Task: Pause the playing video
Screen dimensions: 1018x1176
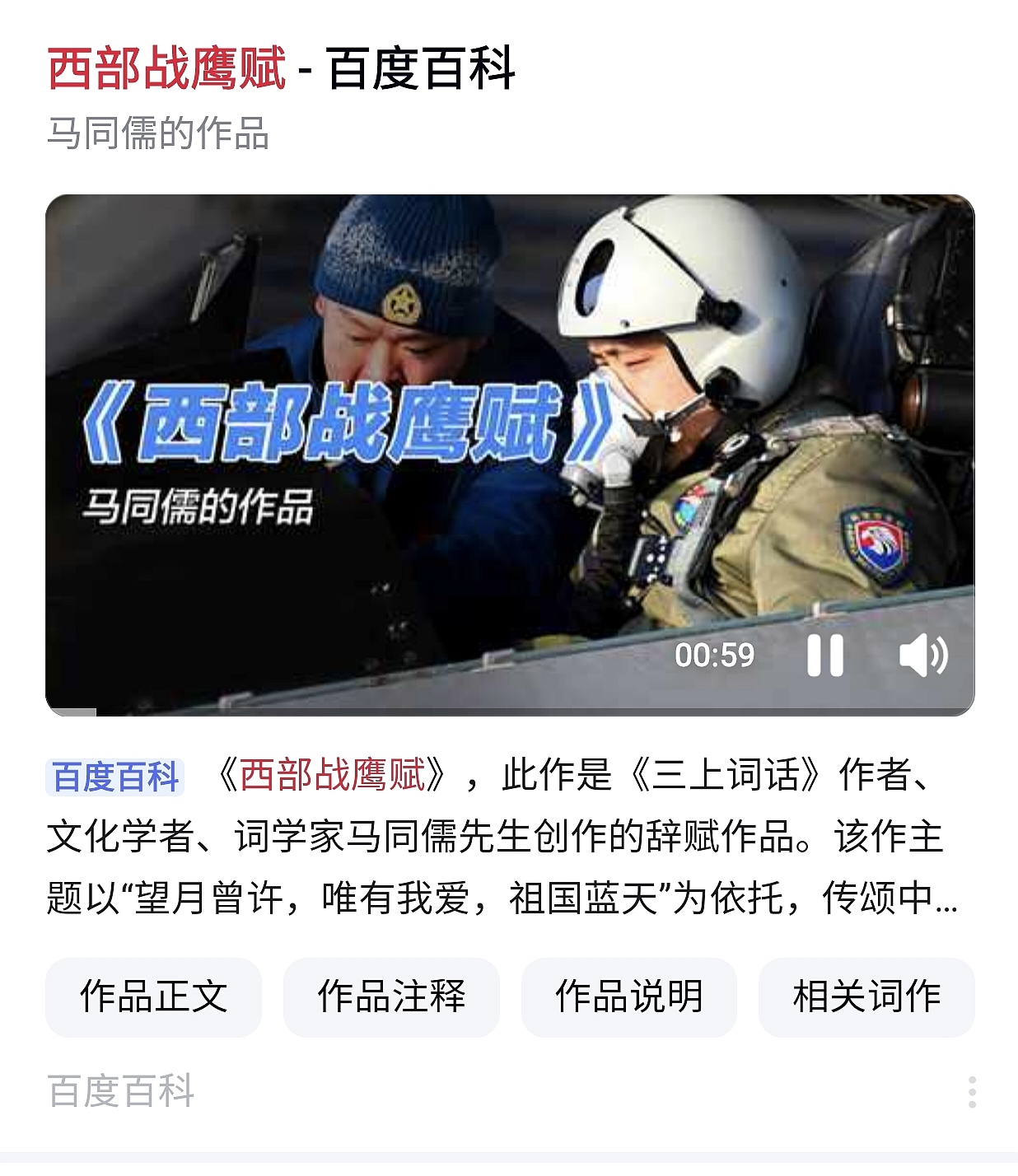Action: (824, 656)
